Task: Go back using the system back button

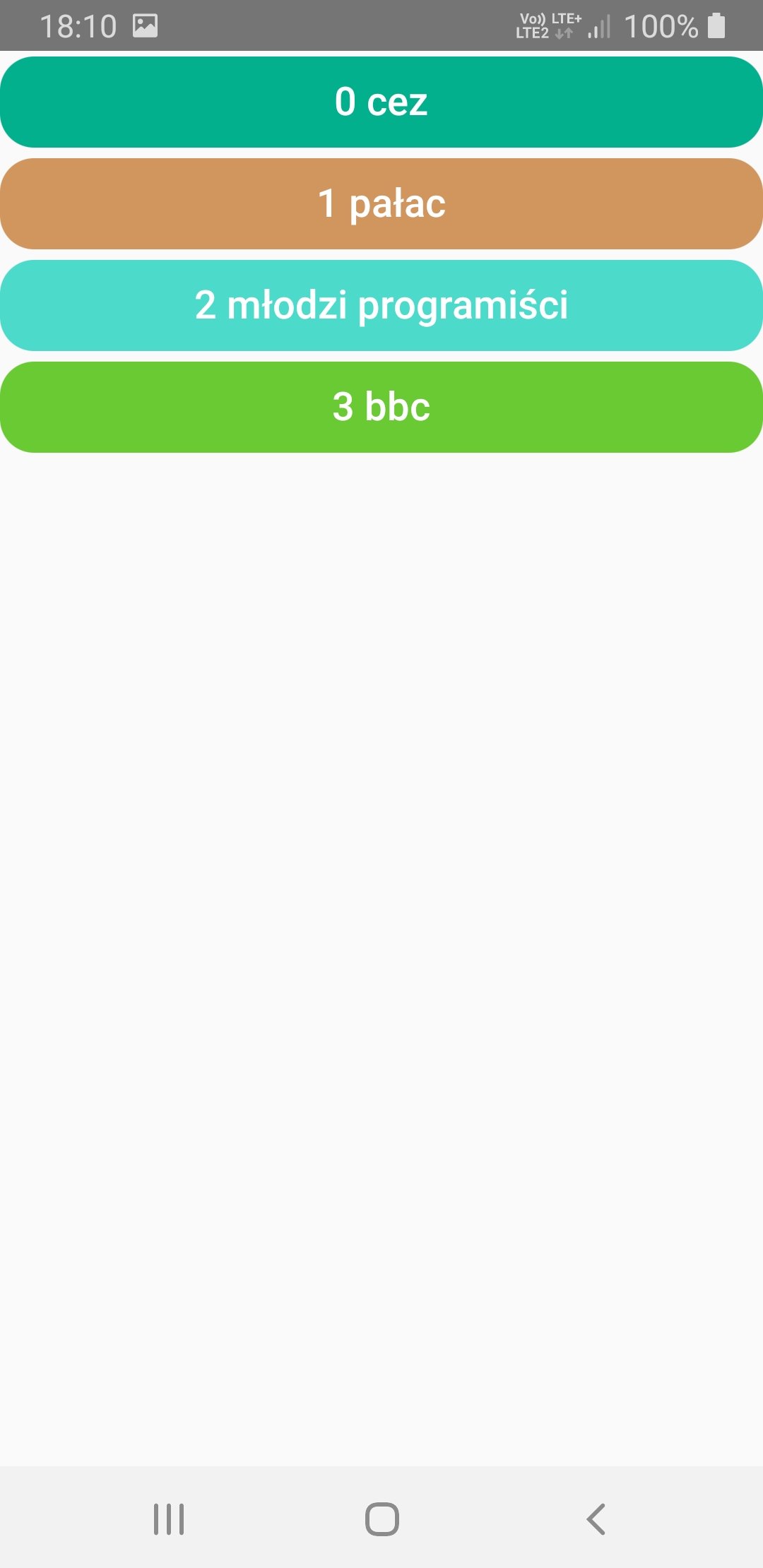Action: 596,1519
